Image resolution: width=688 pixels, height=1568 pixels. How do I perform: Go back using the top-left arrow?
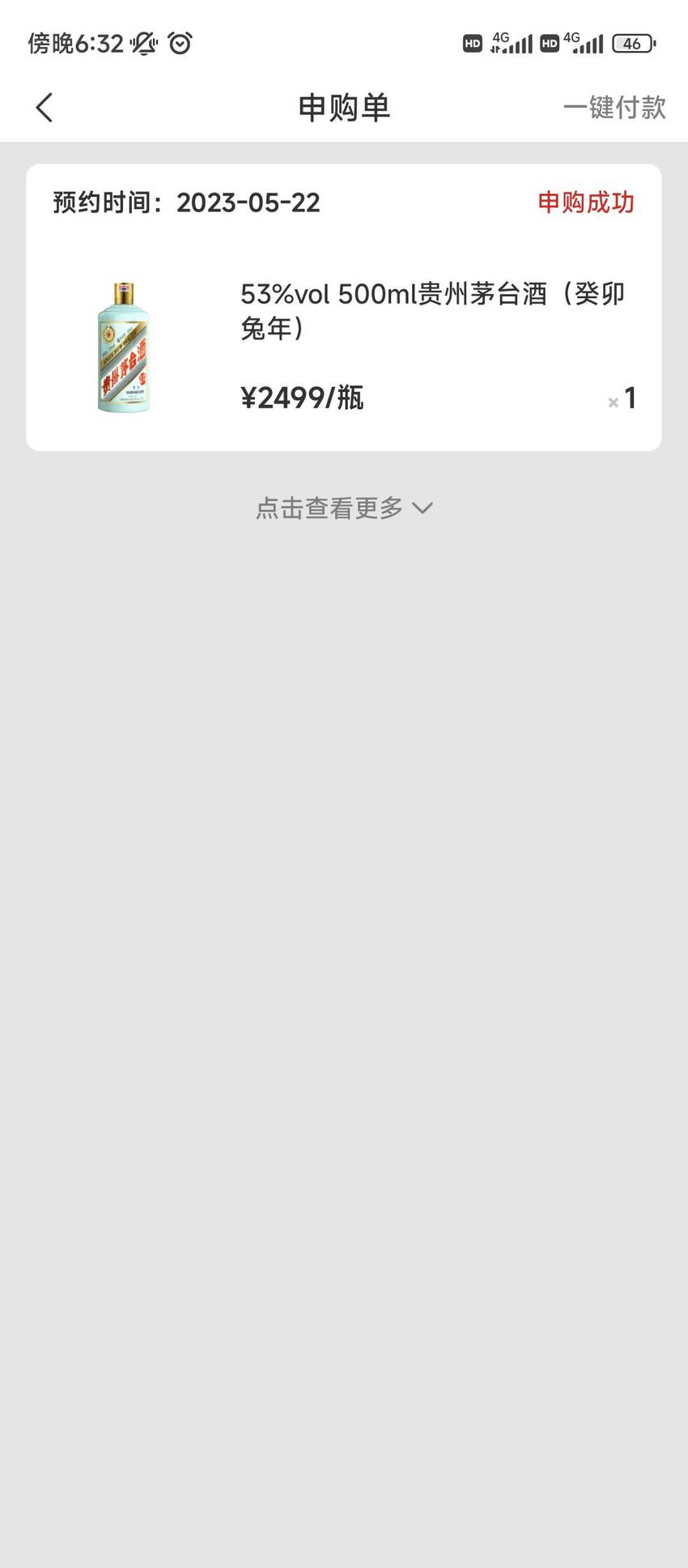click(45, 107)
